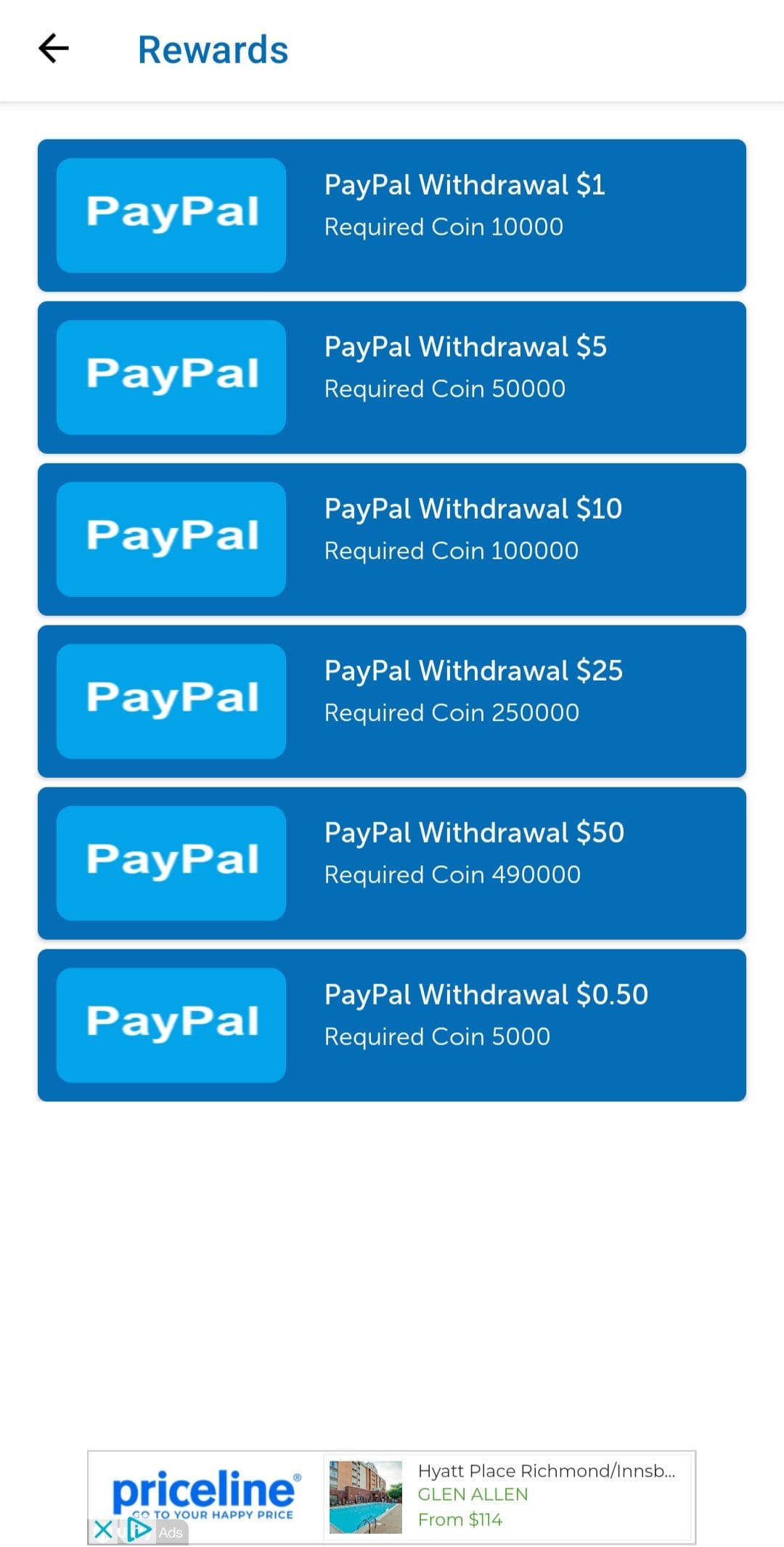
Task: Open the ad choices info icon
Action: click(139, 1530)
